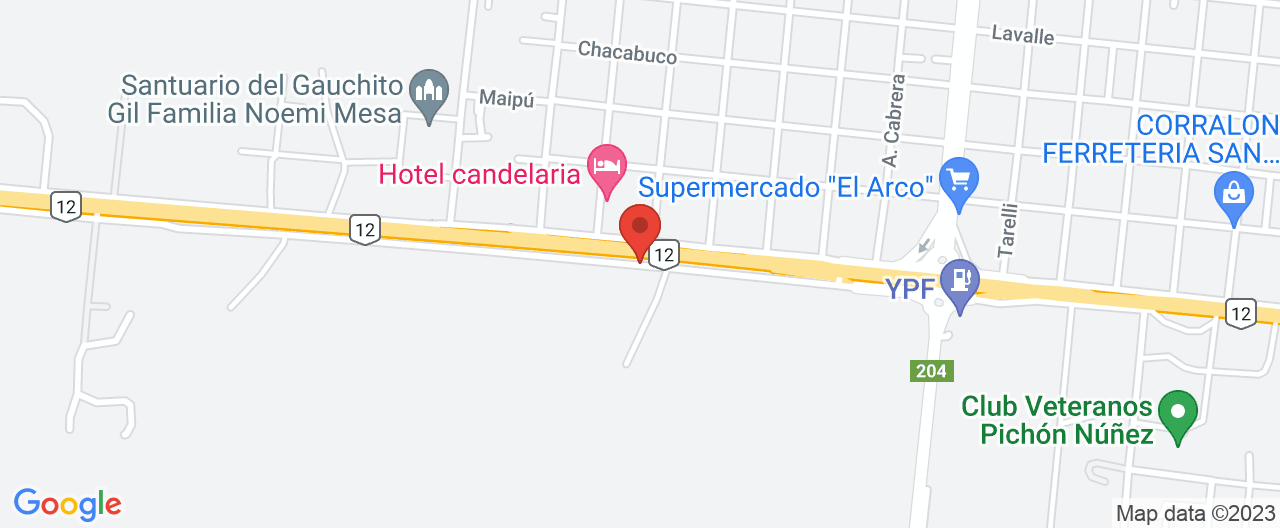The width and height of the screenshot is (1280, 528).
Task: Select the Club Veteranos Pichón Núñez marker
Action: point(1178,414)
